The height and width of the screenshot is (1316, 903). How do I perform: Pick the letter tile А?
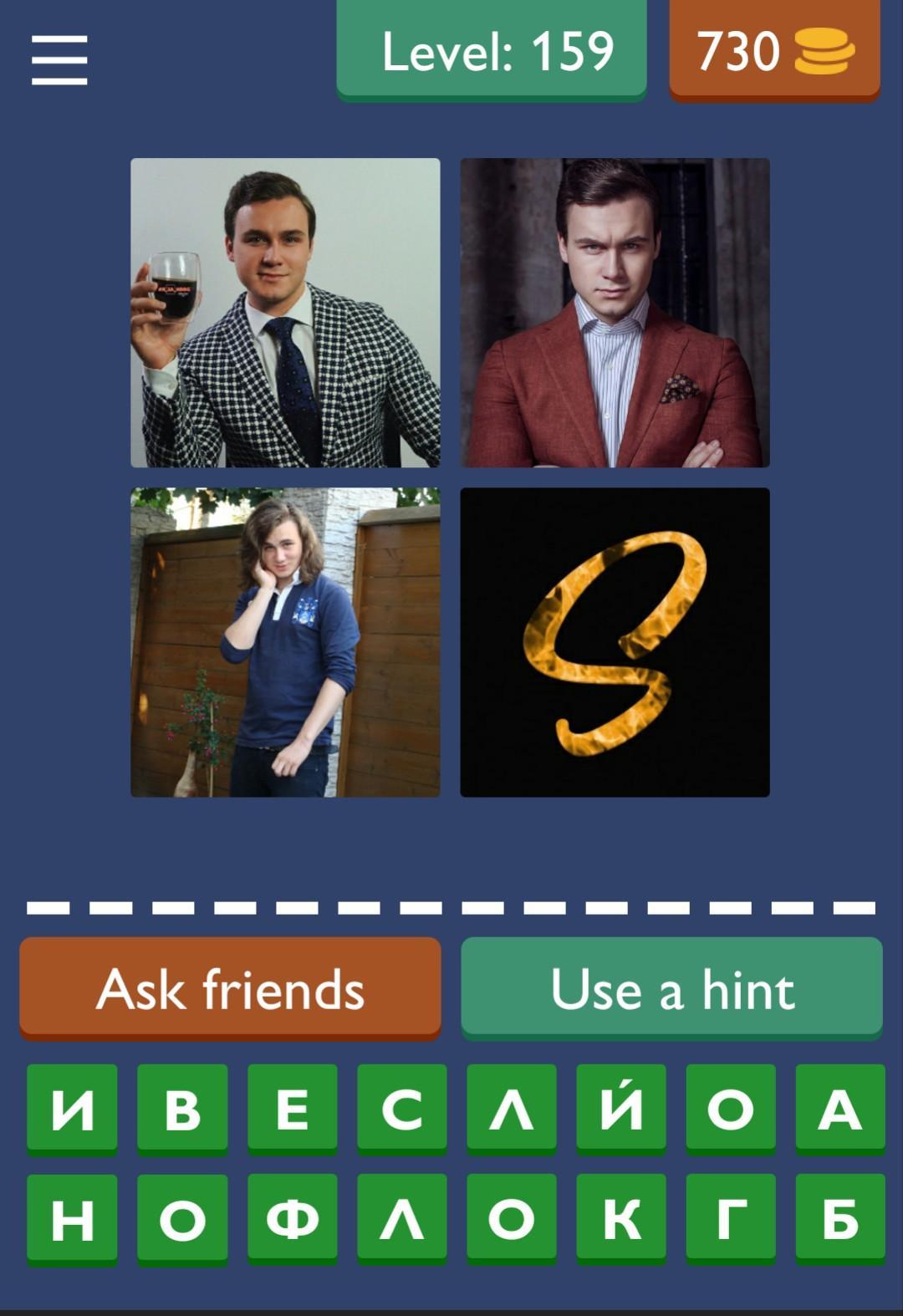pos(840,1109)
